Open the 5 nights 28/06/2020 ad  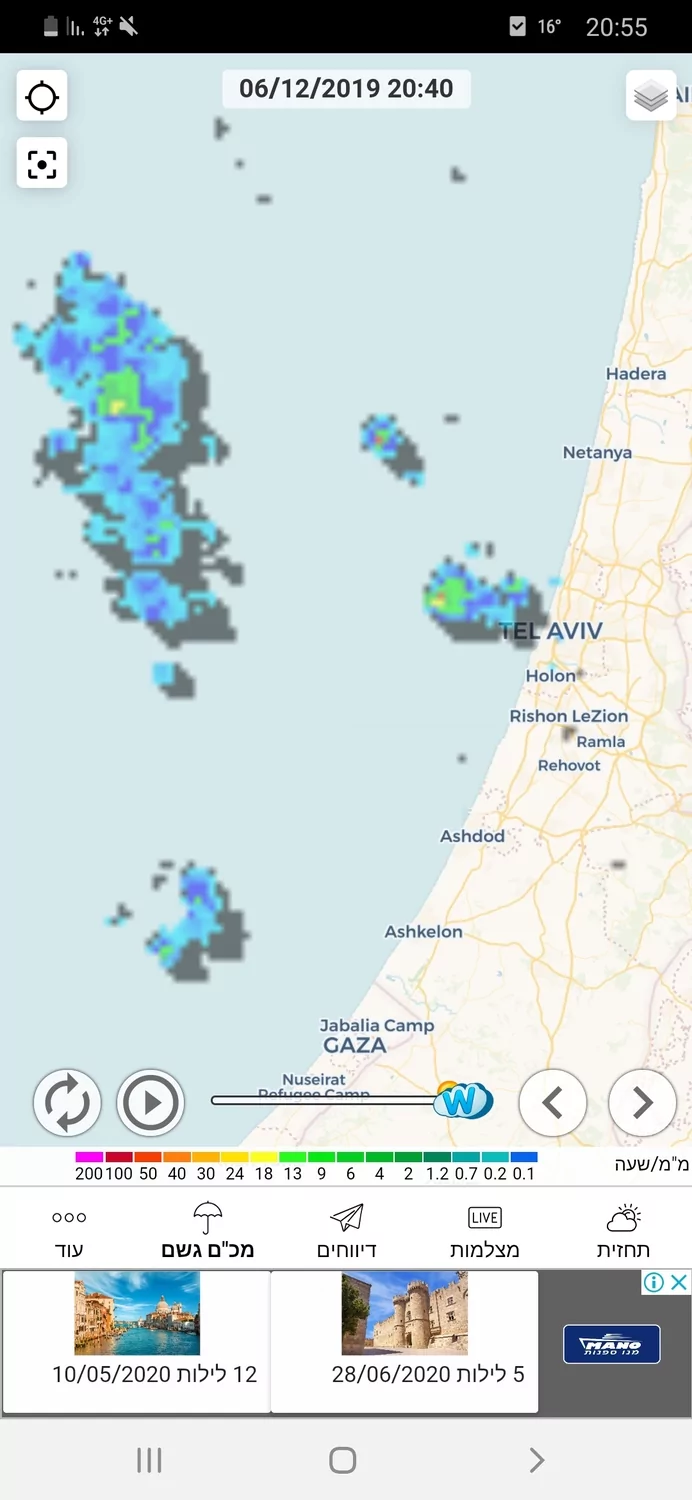[404, 1341]
